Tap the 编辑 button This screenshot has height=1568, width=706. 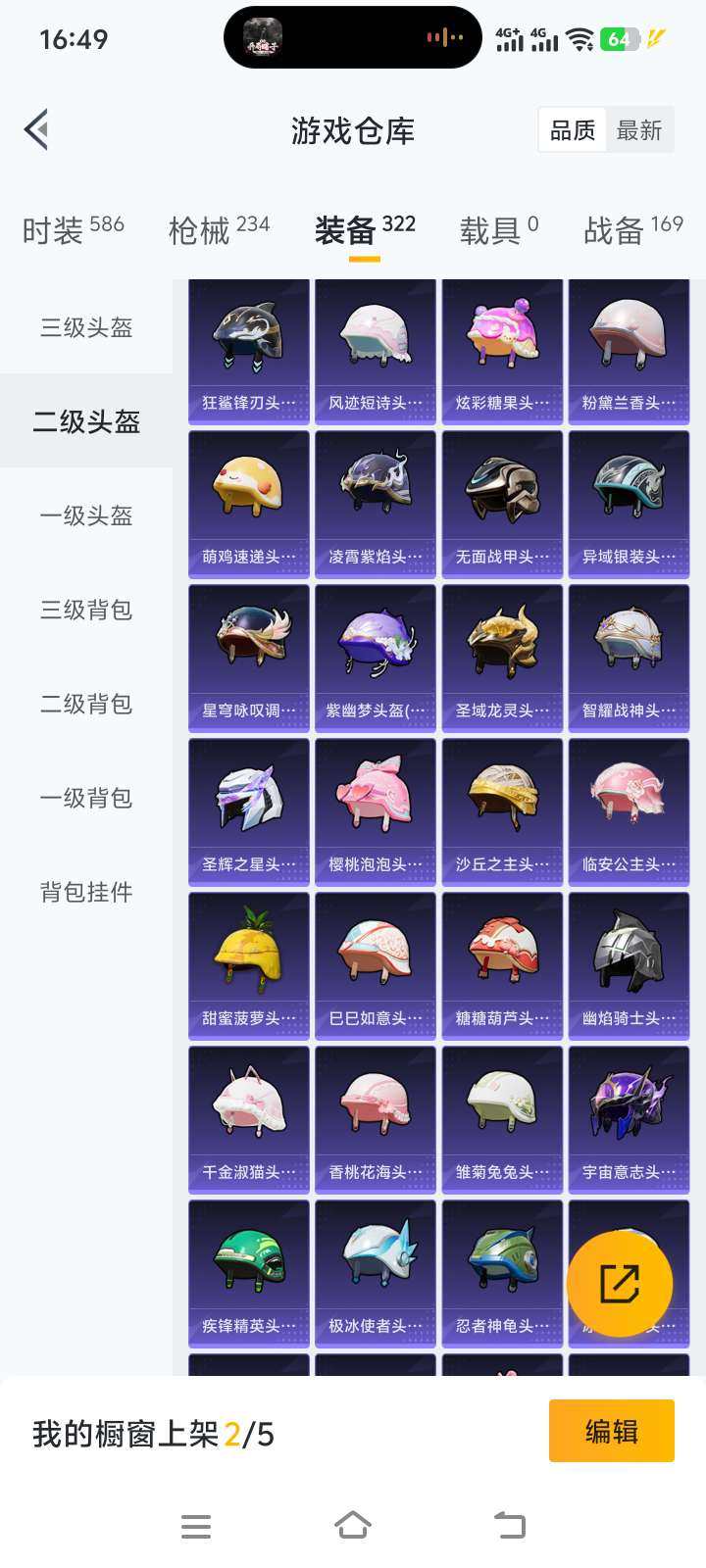pyautogui.click(x=611, y=1431)
